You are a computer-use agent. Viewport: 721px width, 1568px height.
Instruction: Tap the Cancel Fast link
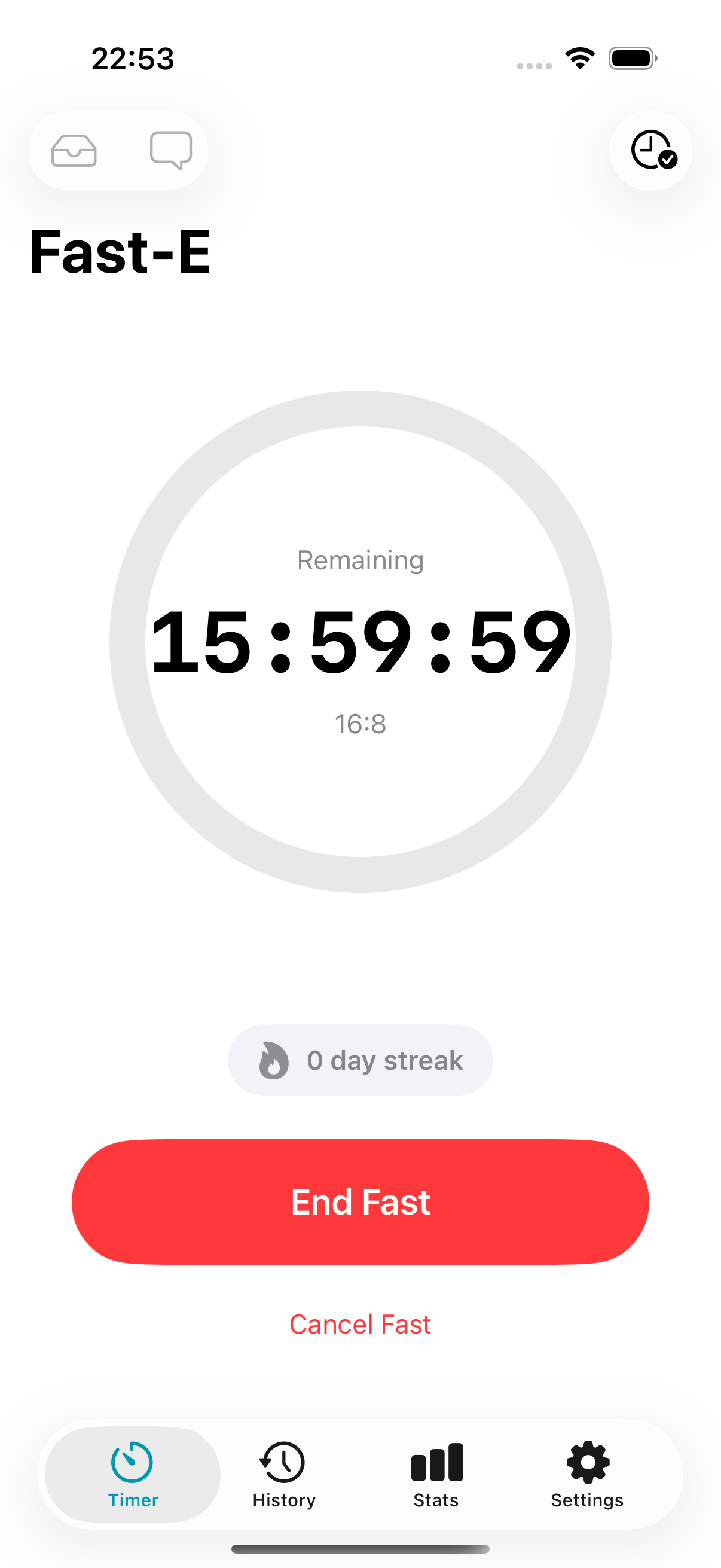pyautogui.click(x=360, y=1323)
